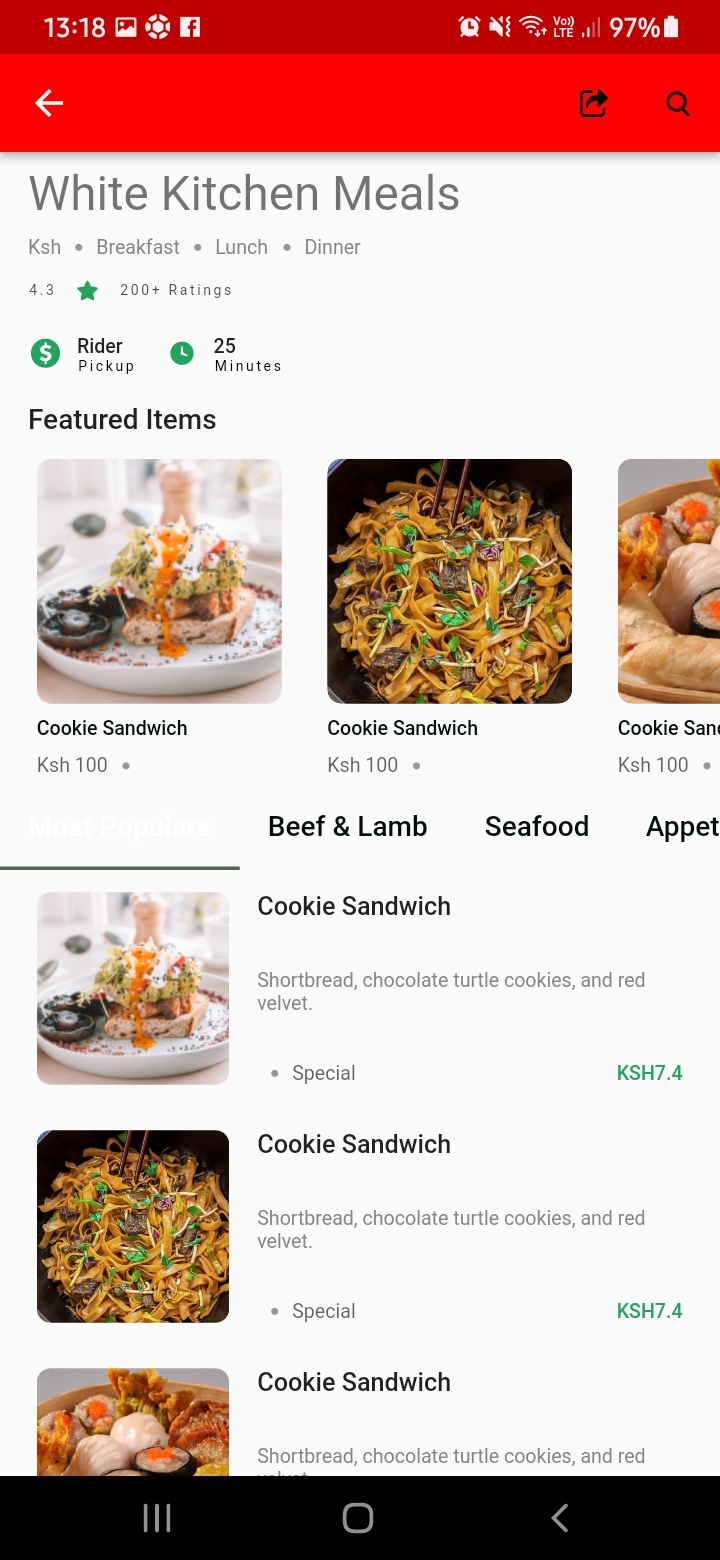
Task: Switch to the Beef & Lamb tab
Action: tap(347, 827)
